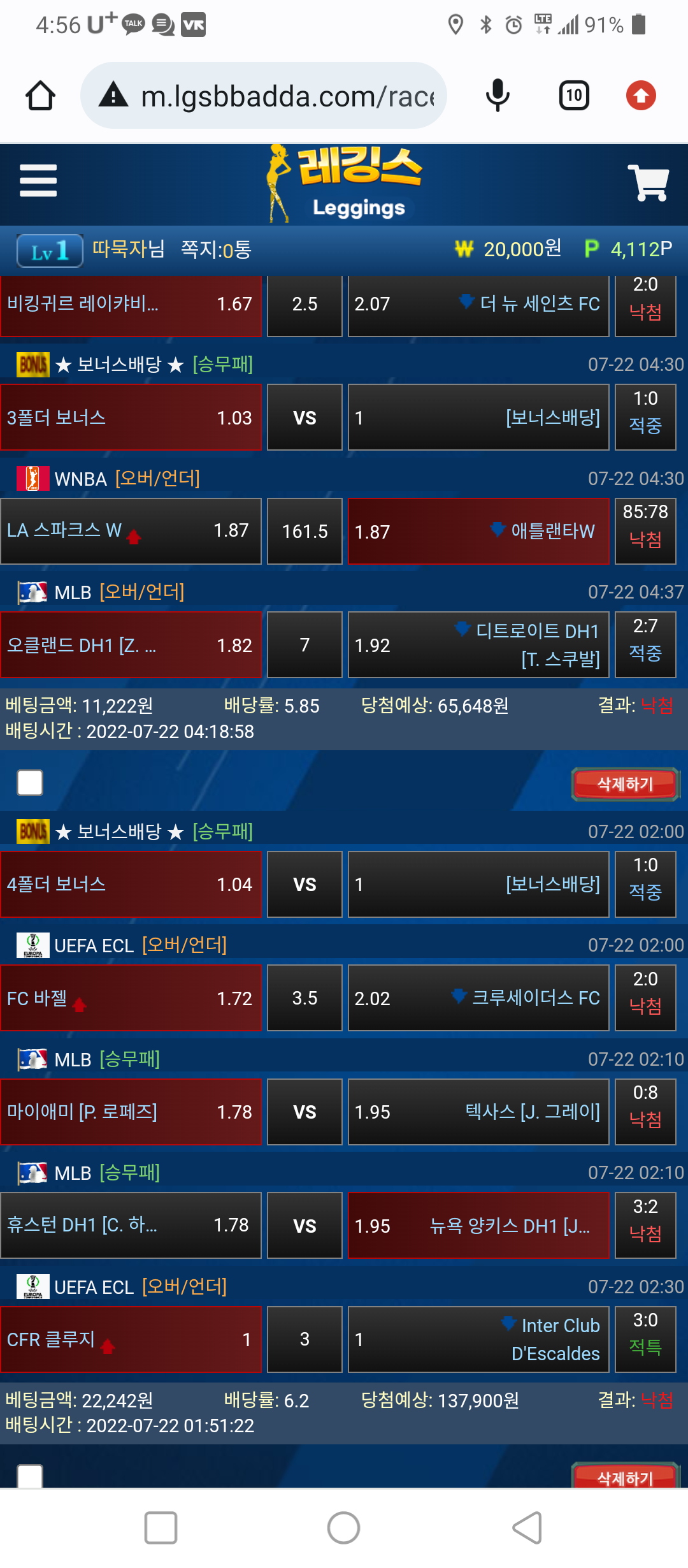Open the shopping cart icon
Screen dimensions: 688x1568
click(648, 183)
